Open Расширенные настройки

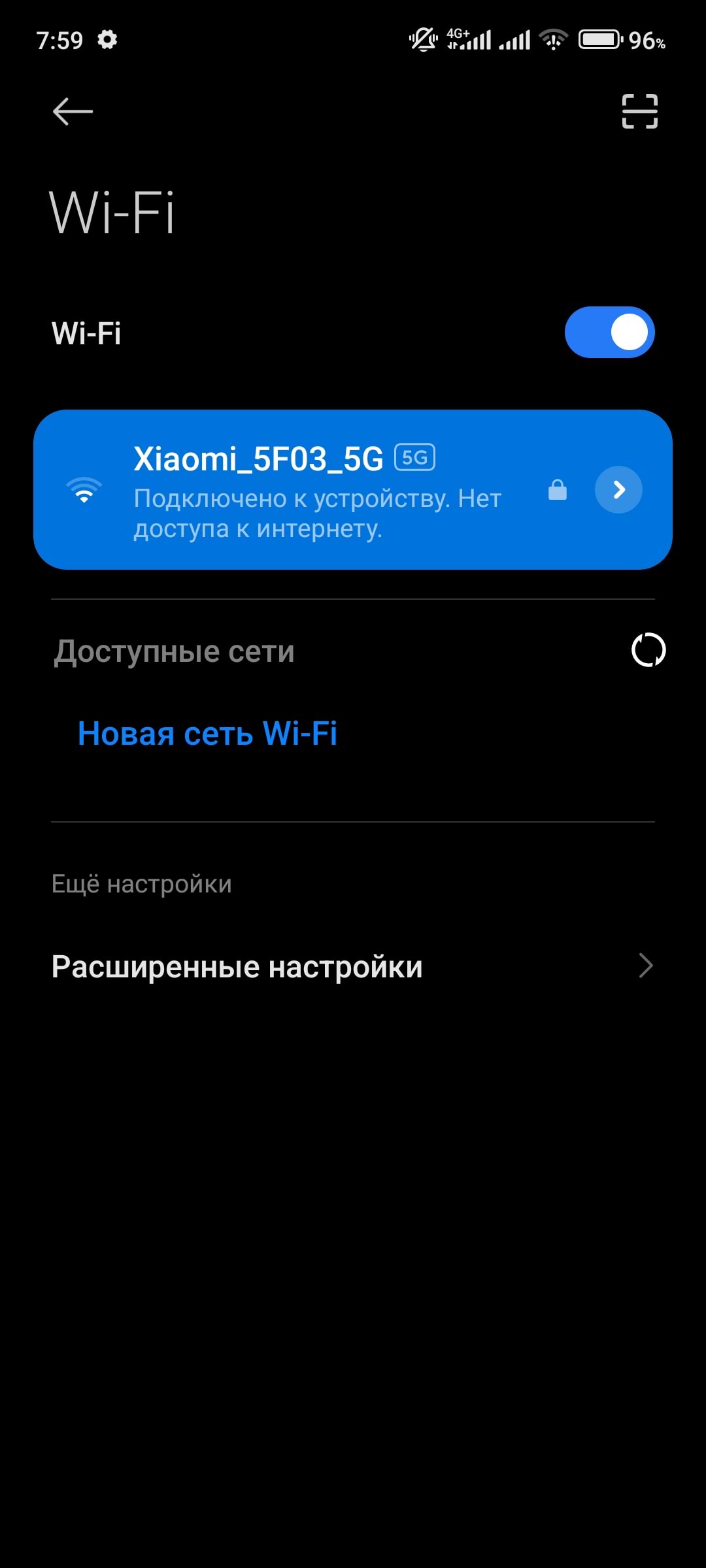353,966
